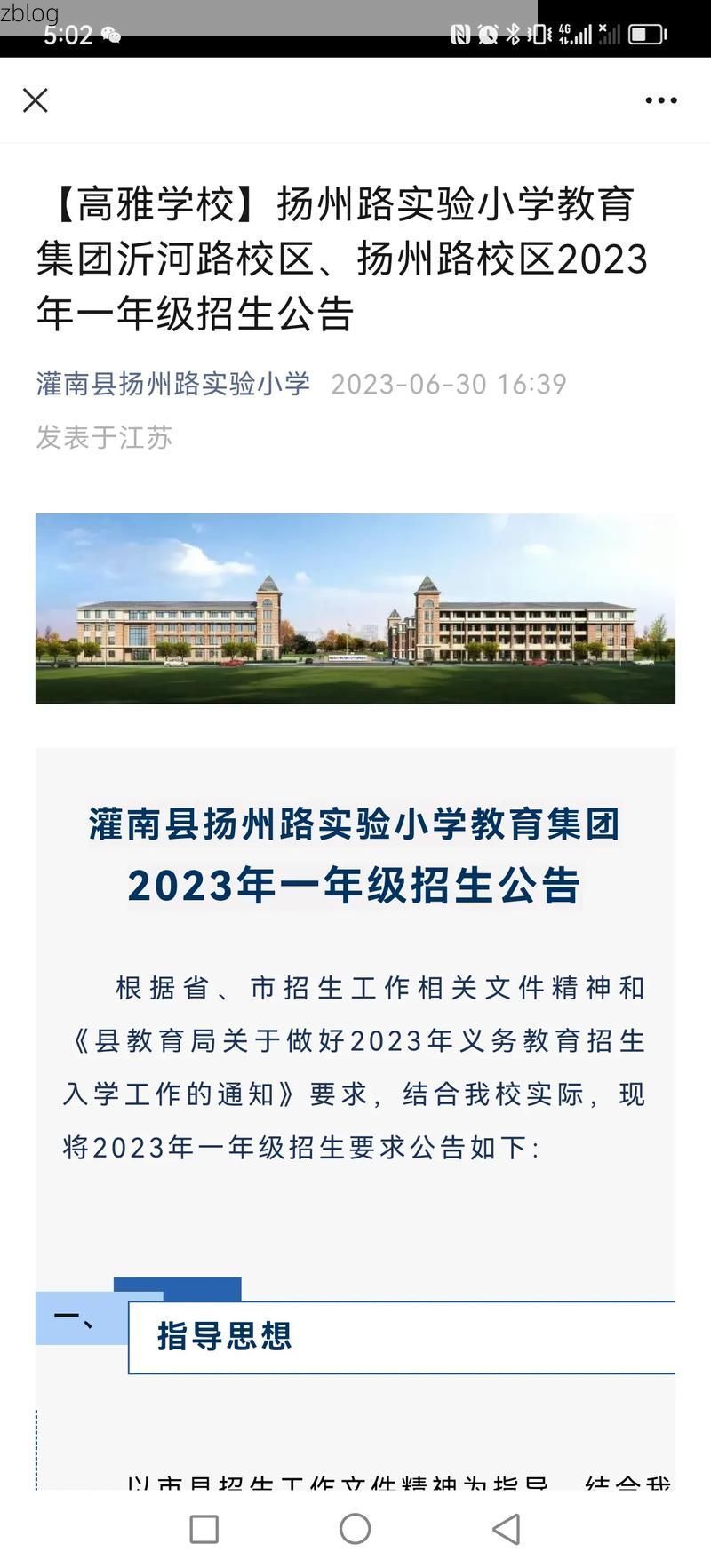Tap the recent apps square button
Viewport: 711px width, 1568px height.
coord(204,1531)
